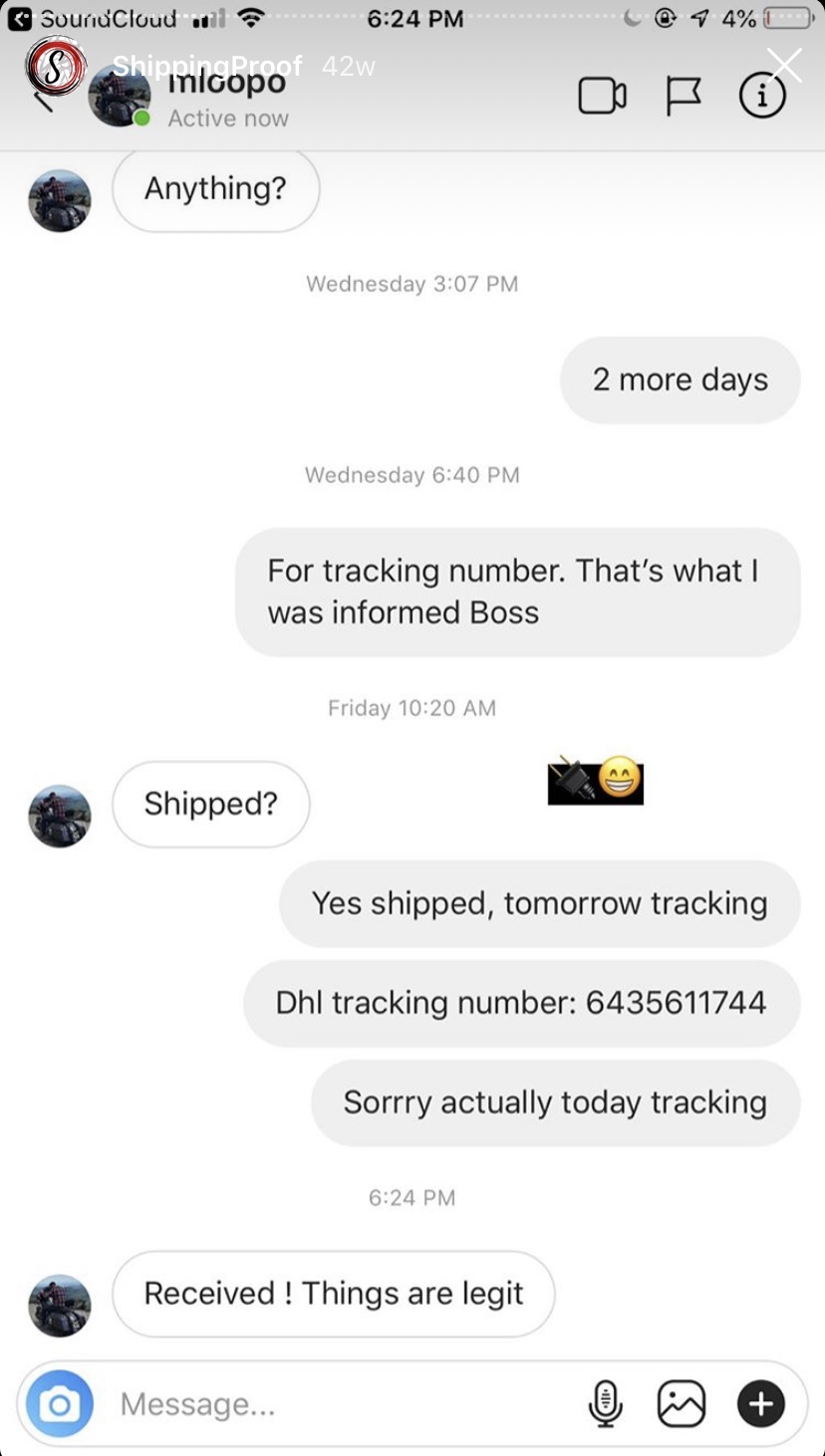Open the ShippingProof profile avatar
Viewport: 825px width, 1456px height.
(x=56, y=66)
